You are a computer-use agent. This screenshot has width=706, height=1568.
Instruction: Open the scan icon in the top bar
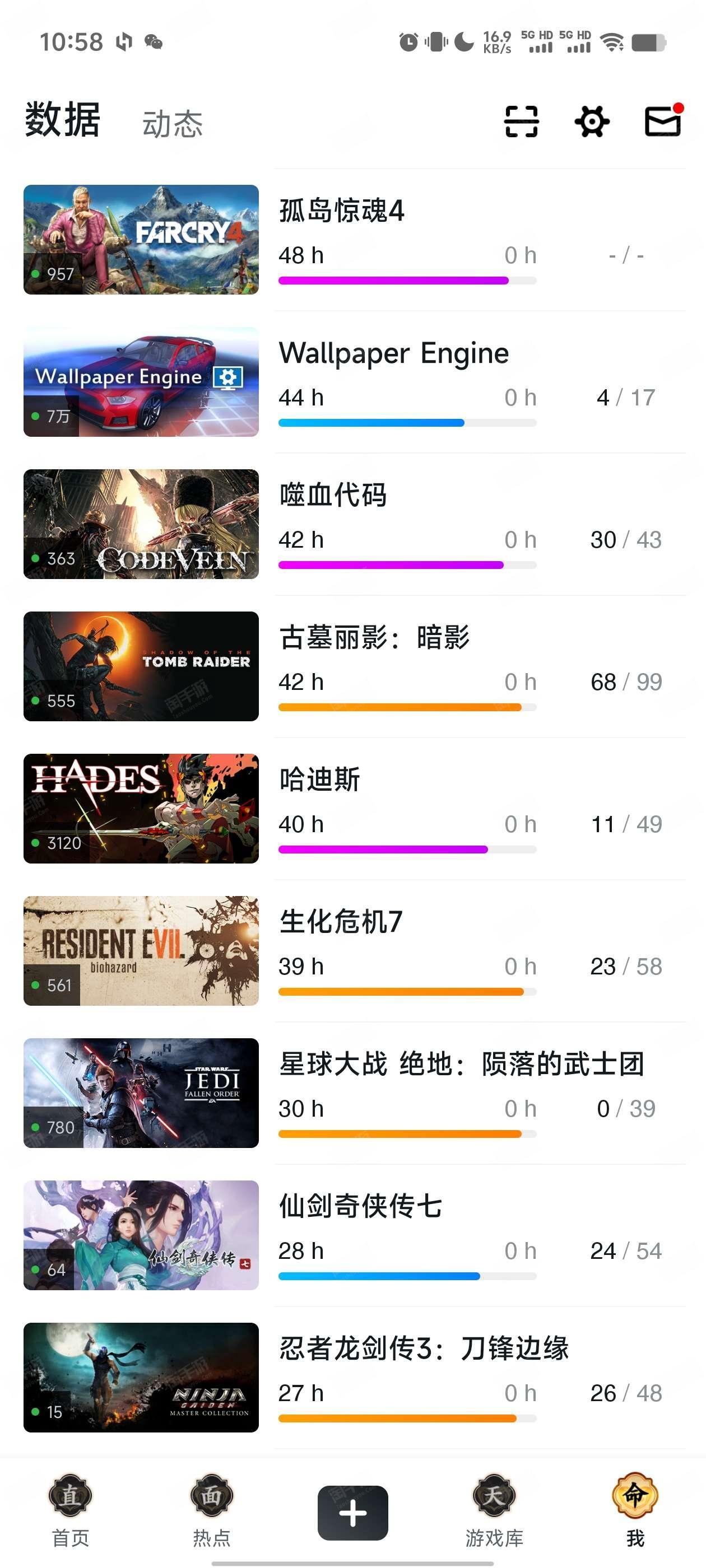[522, 122]
